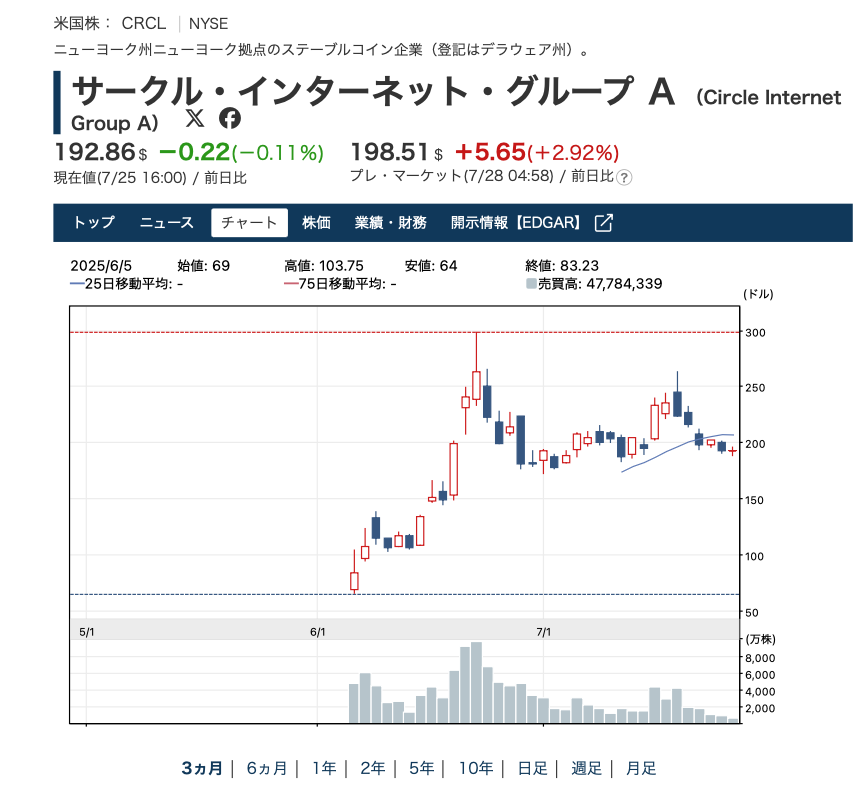The width and height of the screenshot is (863, 801).
Task: Switch to the トップ tab
Action: [94, 222]
